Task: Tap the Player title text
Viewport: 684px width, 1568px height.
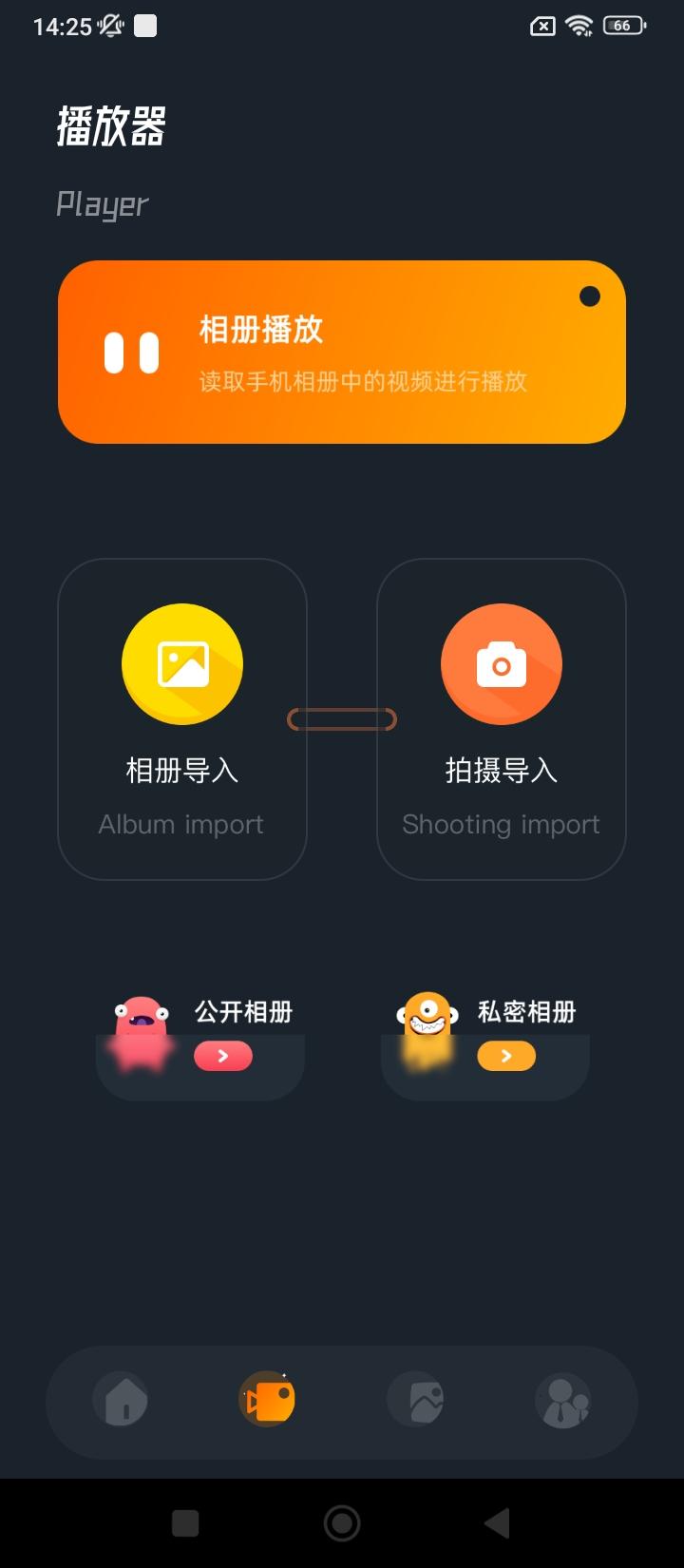Action: [102, 203]
